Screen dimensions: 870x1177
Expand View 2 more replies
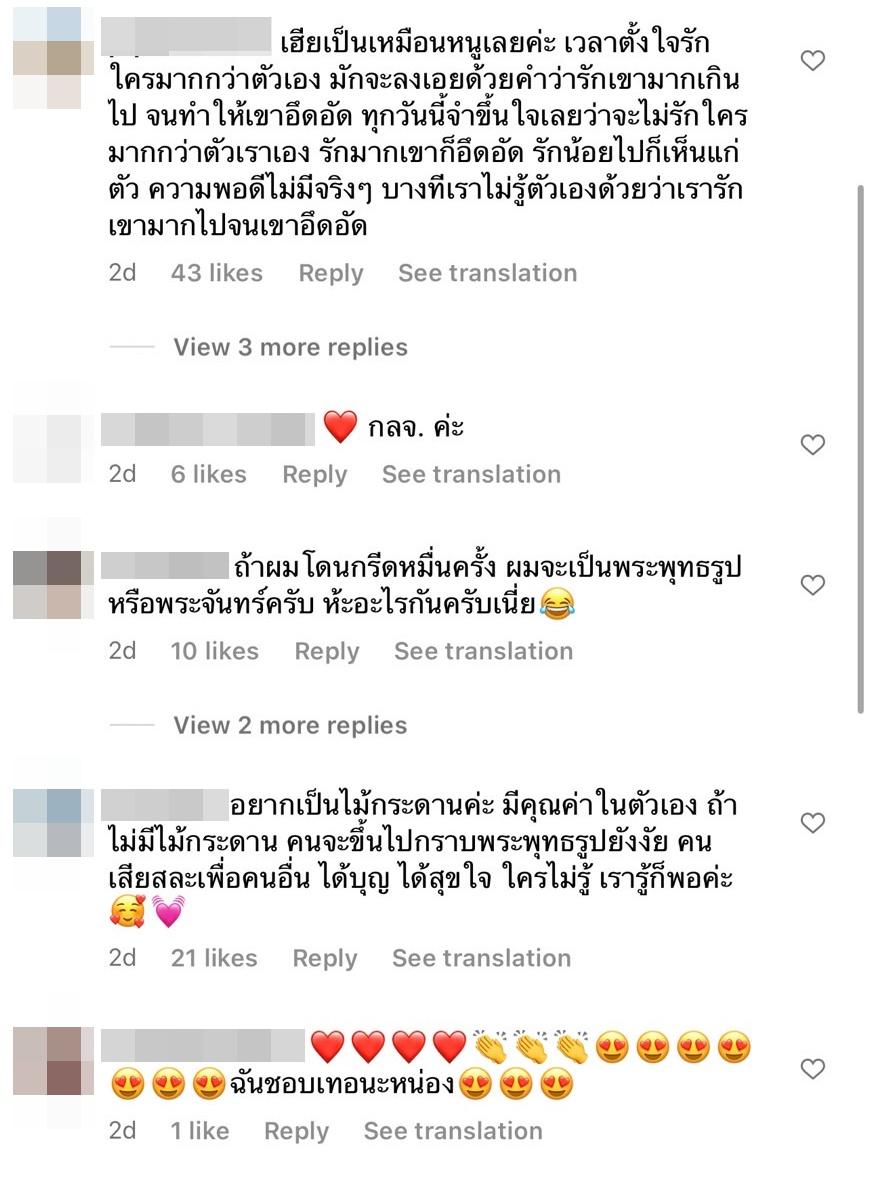(x=290, y=725)
